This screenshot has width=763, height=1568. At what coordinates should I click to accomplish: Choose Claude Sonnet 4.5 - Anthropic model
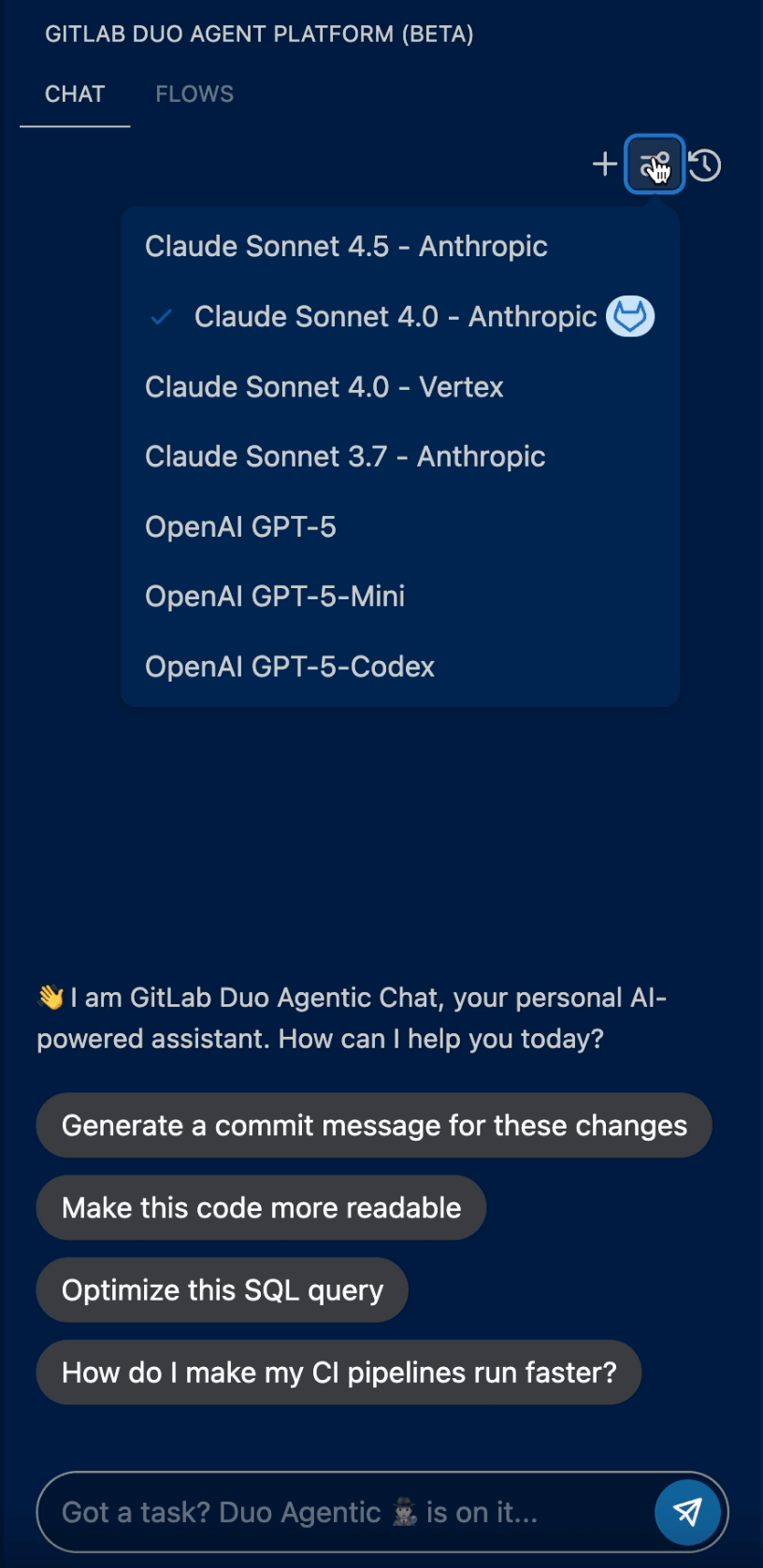click(346, 247)
